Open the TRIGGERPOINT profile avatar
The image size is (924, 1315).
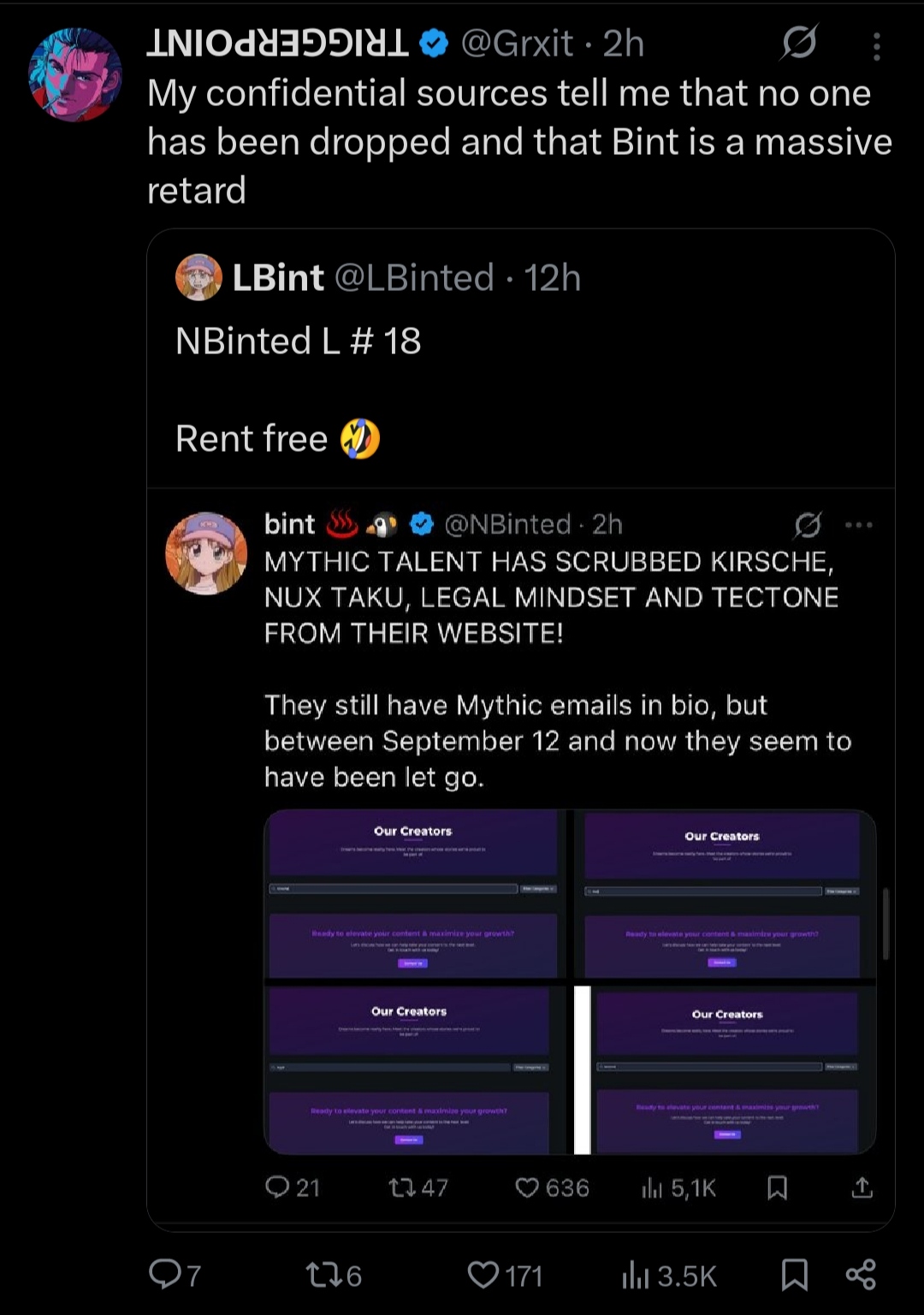coord(75,74)
